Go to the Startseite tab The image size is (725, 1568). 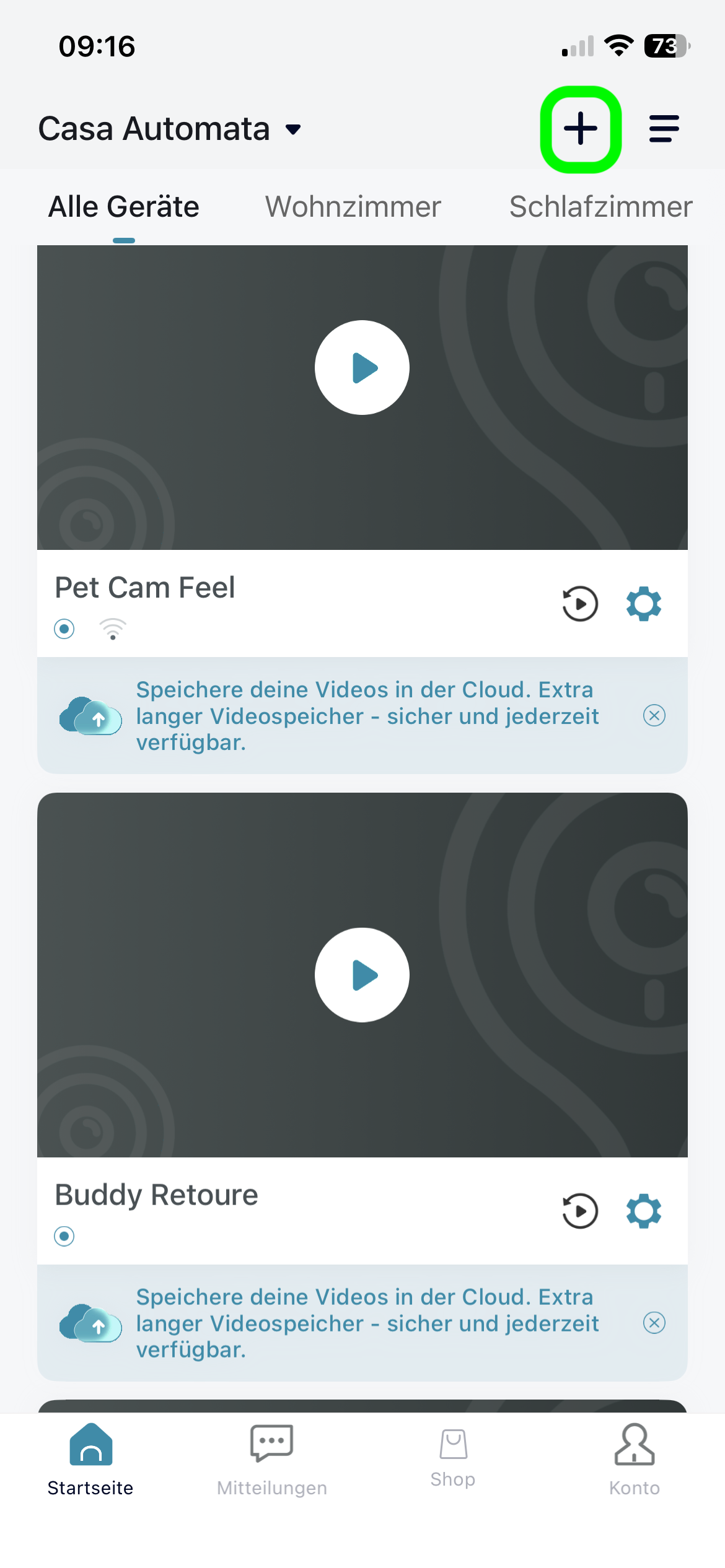coord(90,1458)
